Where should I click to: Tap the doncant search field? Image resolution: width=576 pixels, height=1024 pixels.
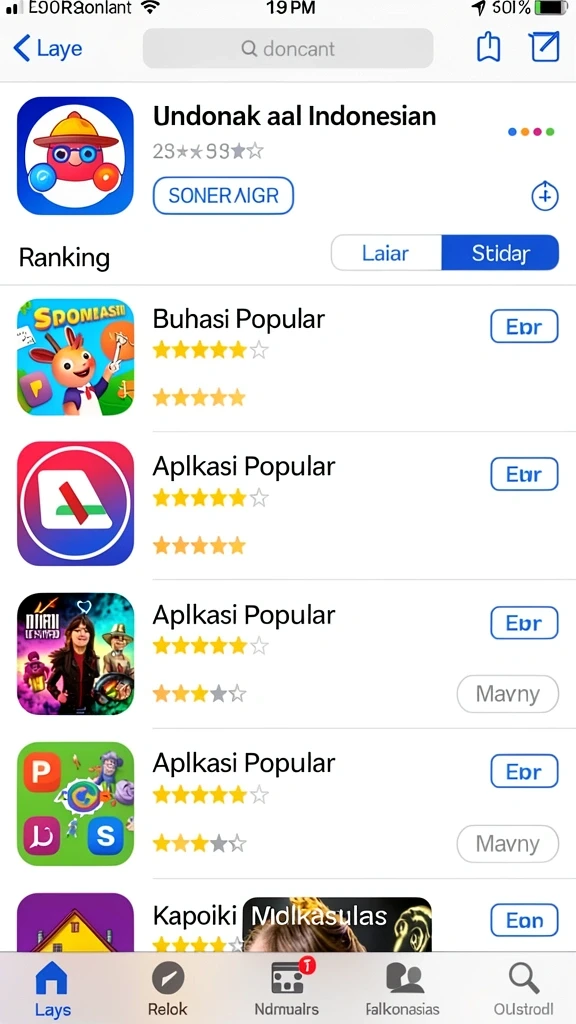point(288,48)
